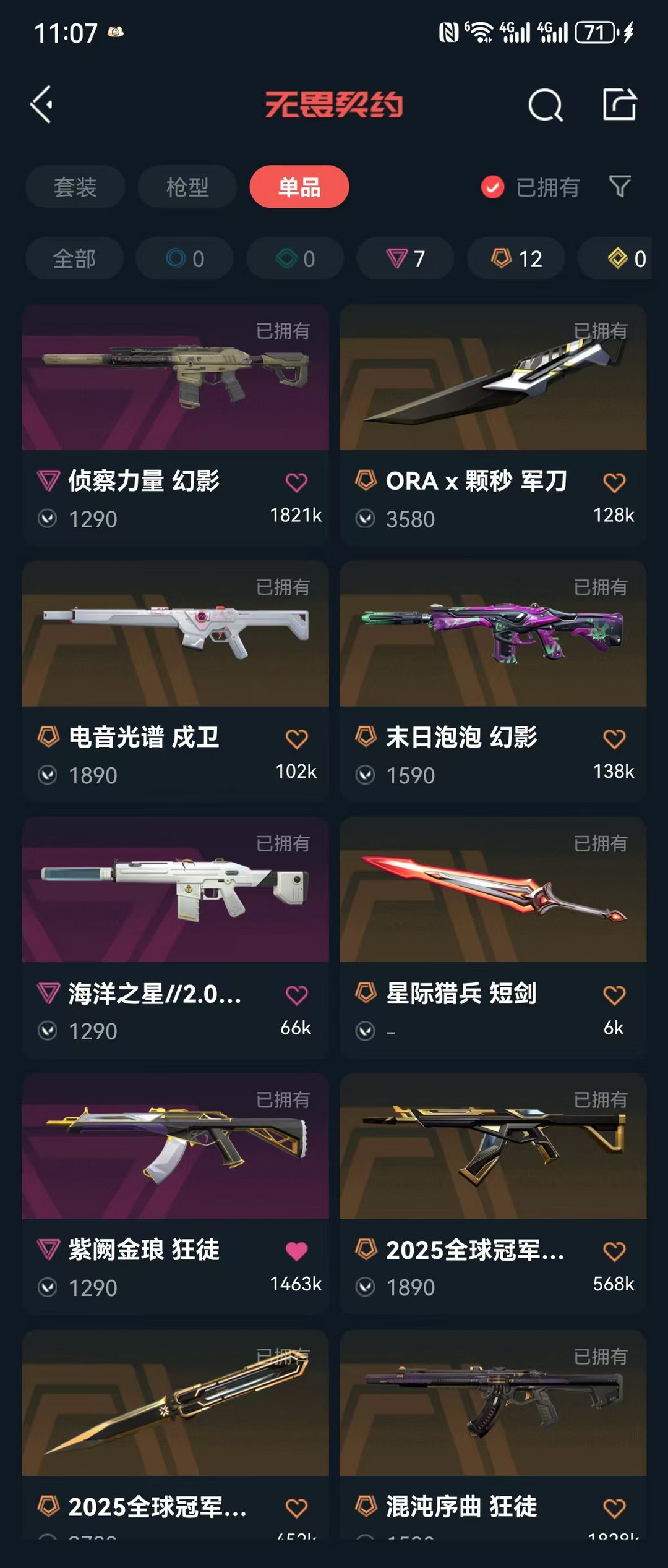Switch to the 套装 tab
The height and width of the screenshot is (1568, 668).
coord(75,187)
